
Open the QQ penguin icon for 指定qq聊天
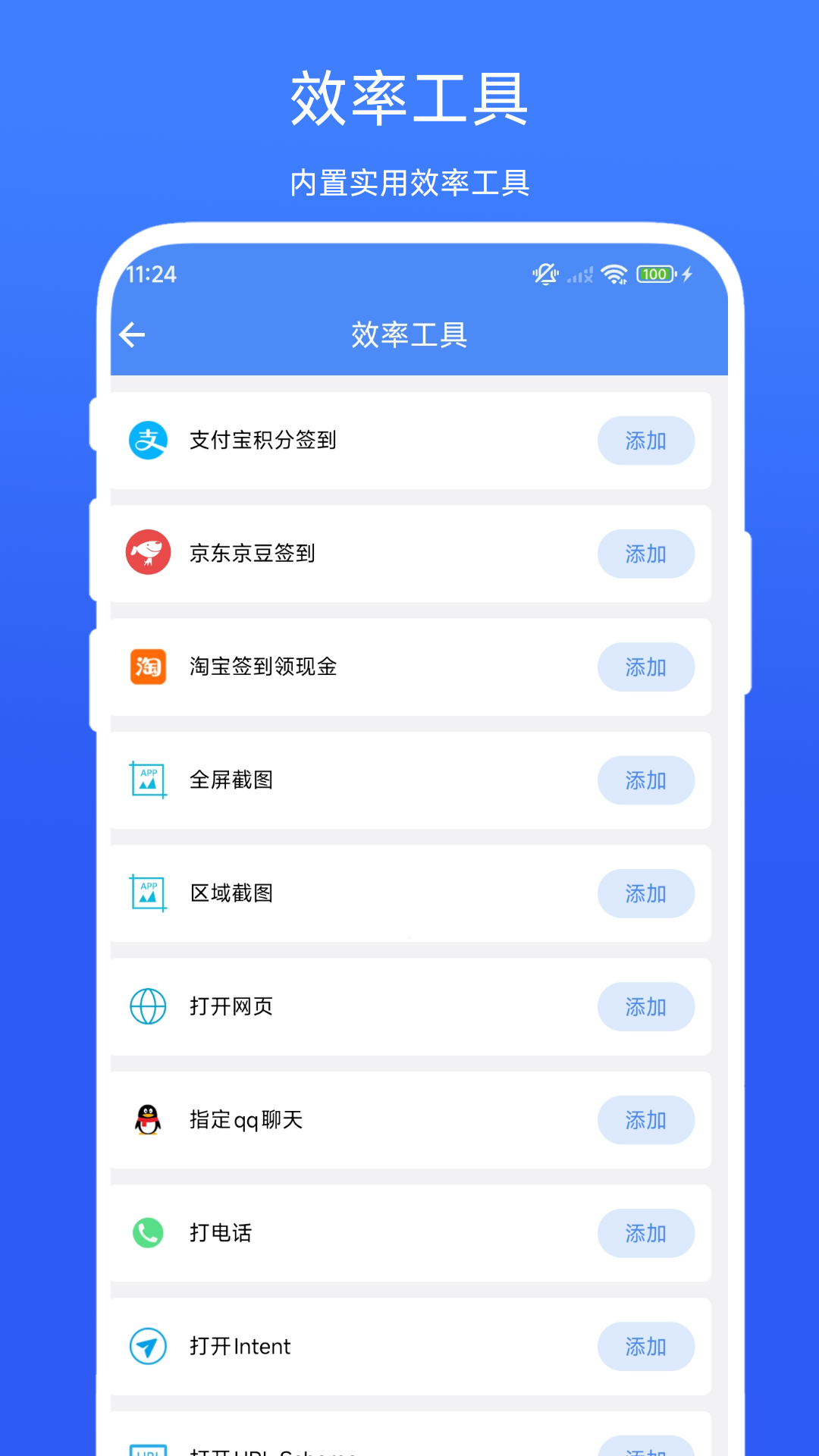pyautogui.click(x=149, y=1120)
